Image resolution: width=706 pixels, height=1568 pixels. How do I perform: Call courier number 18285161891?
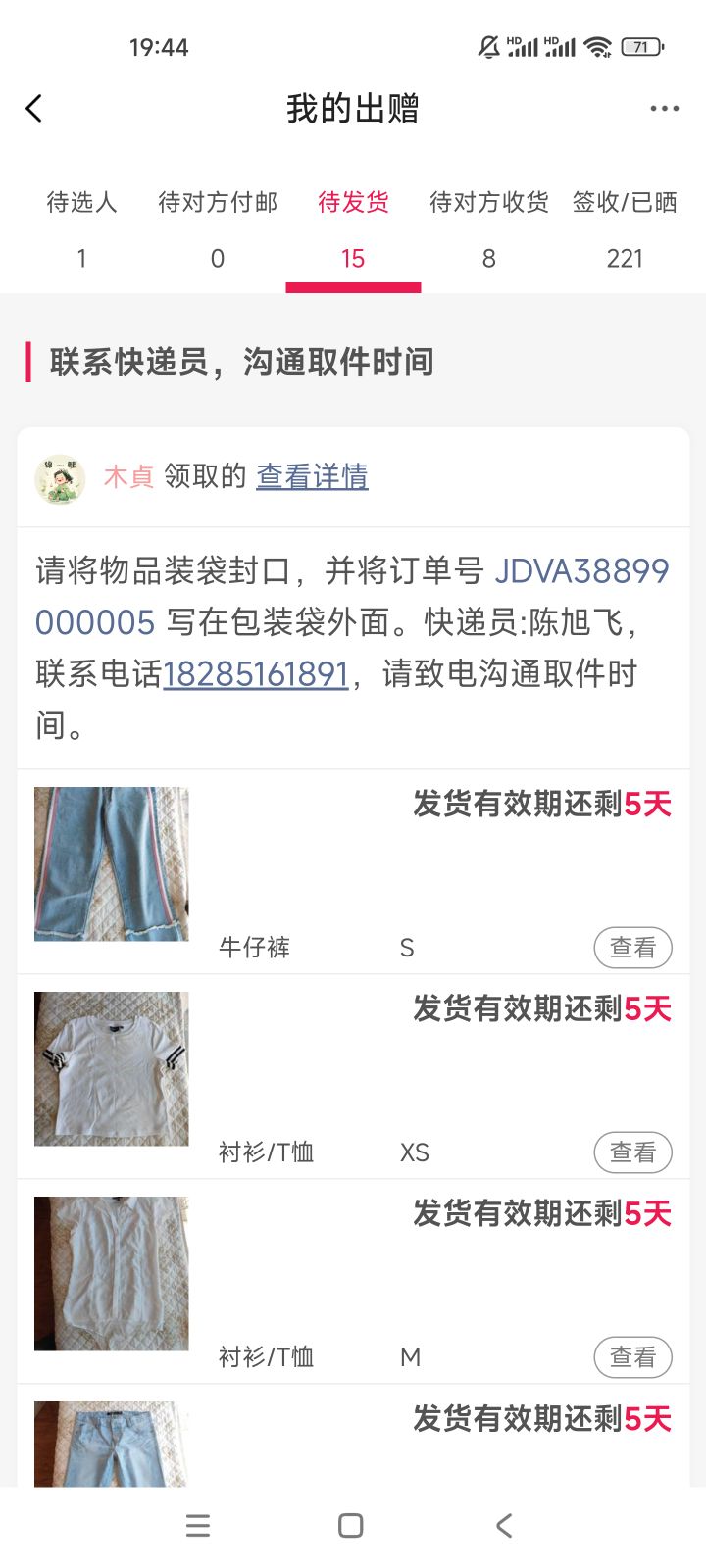(256, 674)
